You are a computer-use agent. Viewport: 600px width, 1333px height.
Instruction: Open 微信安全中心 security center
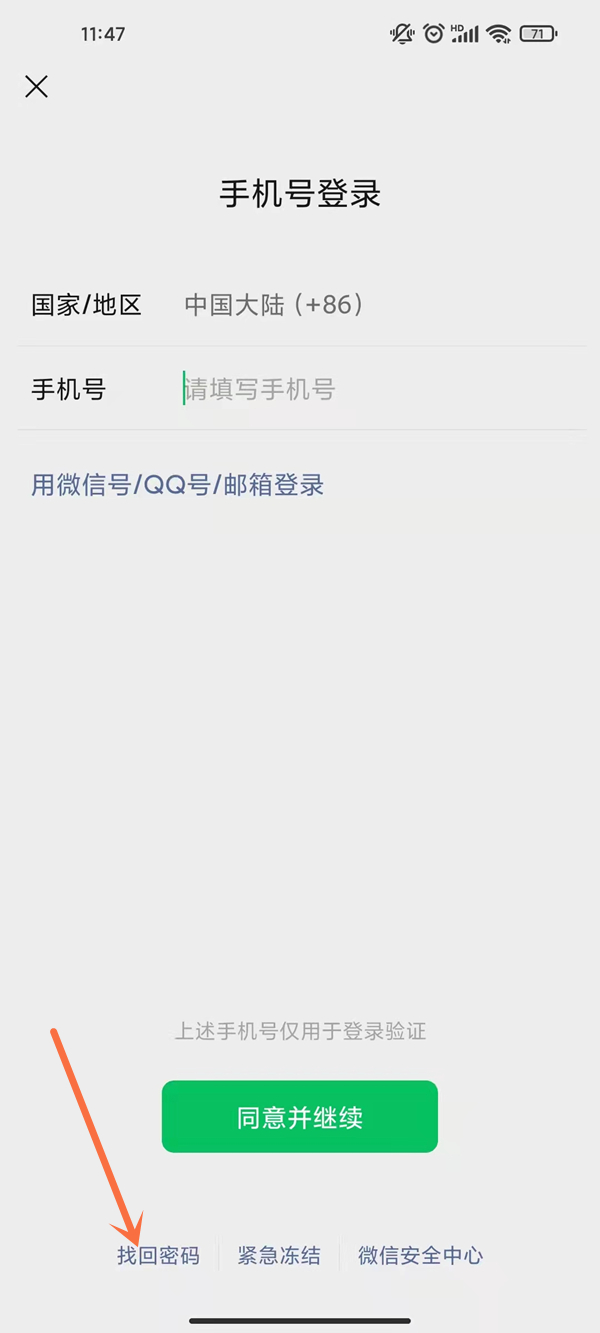click(420, 1256)
